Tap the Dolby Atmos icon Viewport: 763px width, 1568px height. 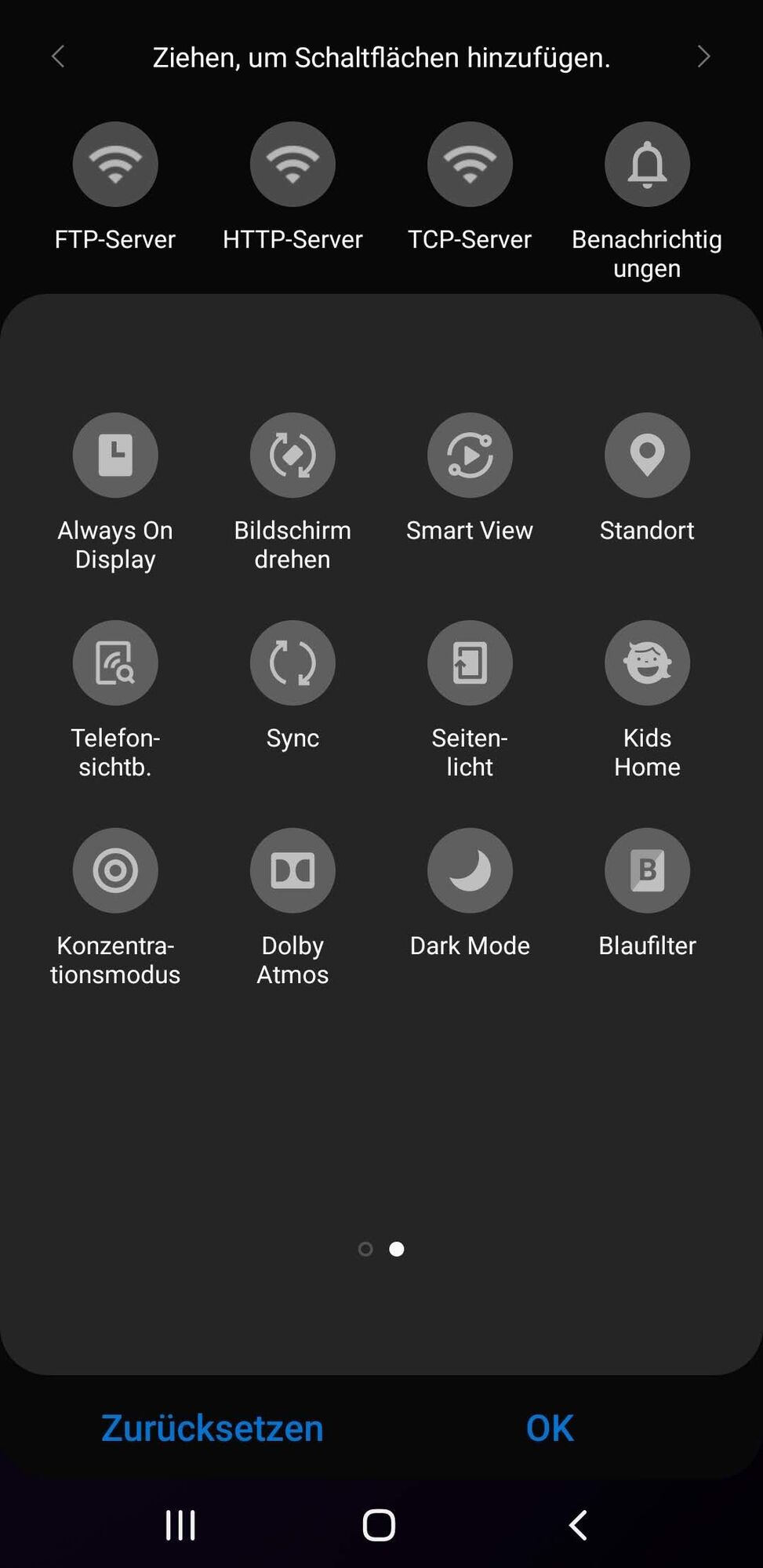[x=292, y=870]
